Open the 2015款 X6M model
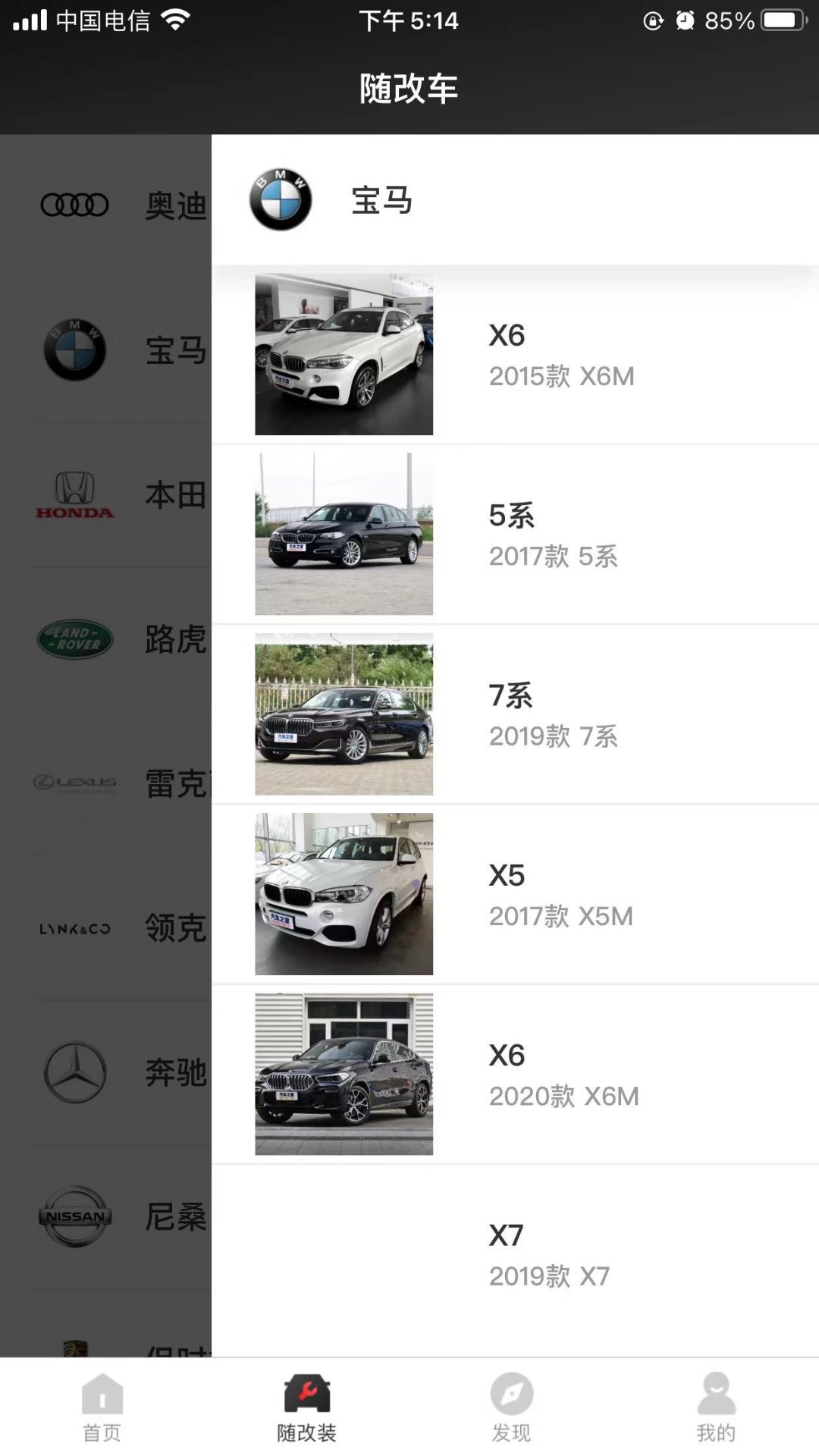This screenshot has width=819, height=1456. click(x=516, y=355)
